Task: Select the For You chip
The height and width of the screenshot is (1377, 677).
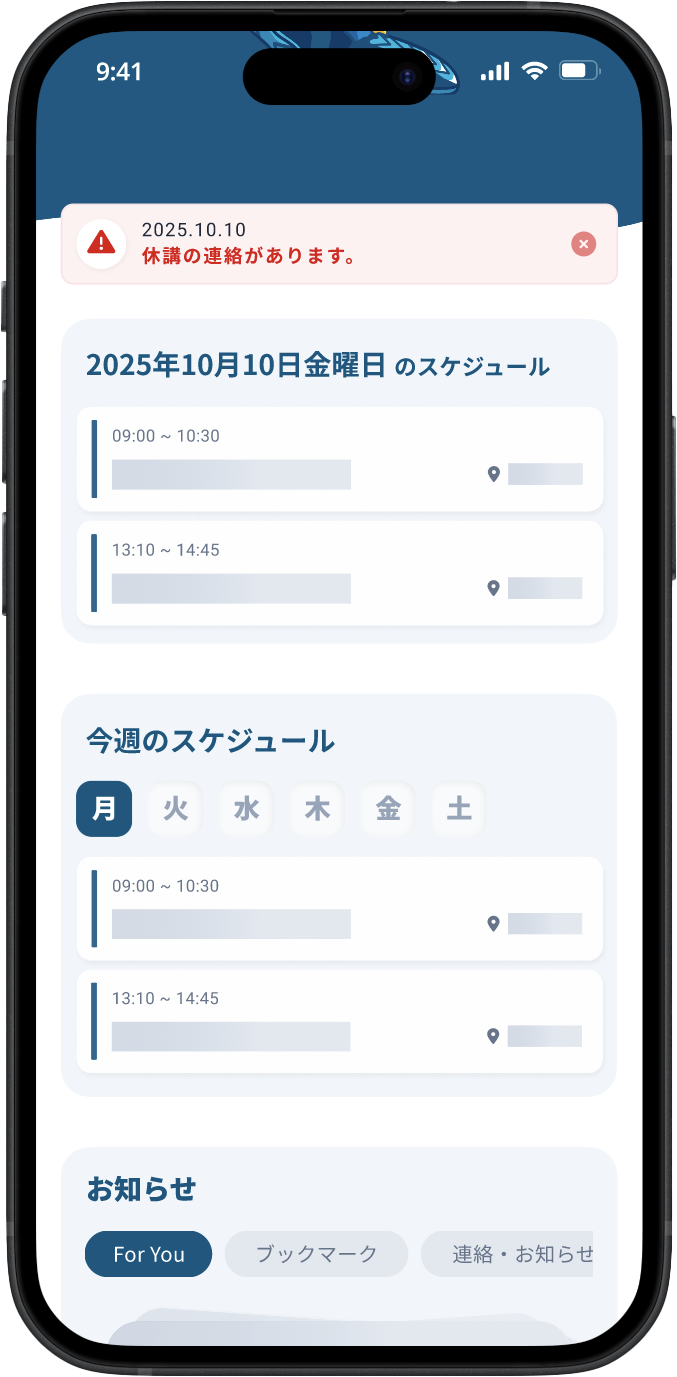Action: click(148, 1254)
